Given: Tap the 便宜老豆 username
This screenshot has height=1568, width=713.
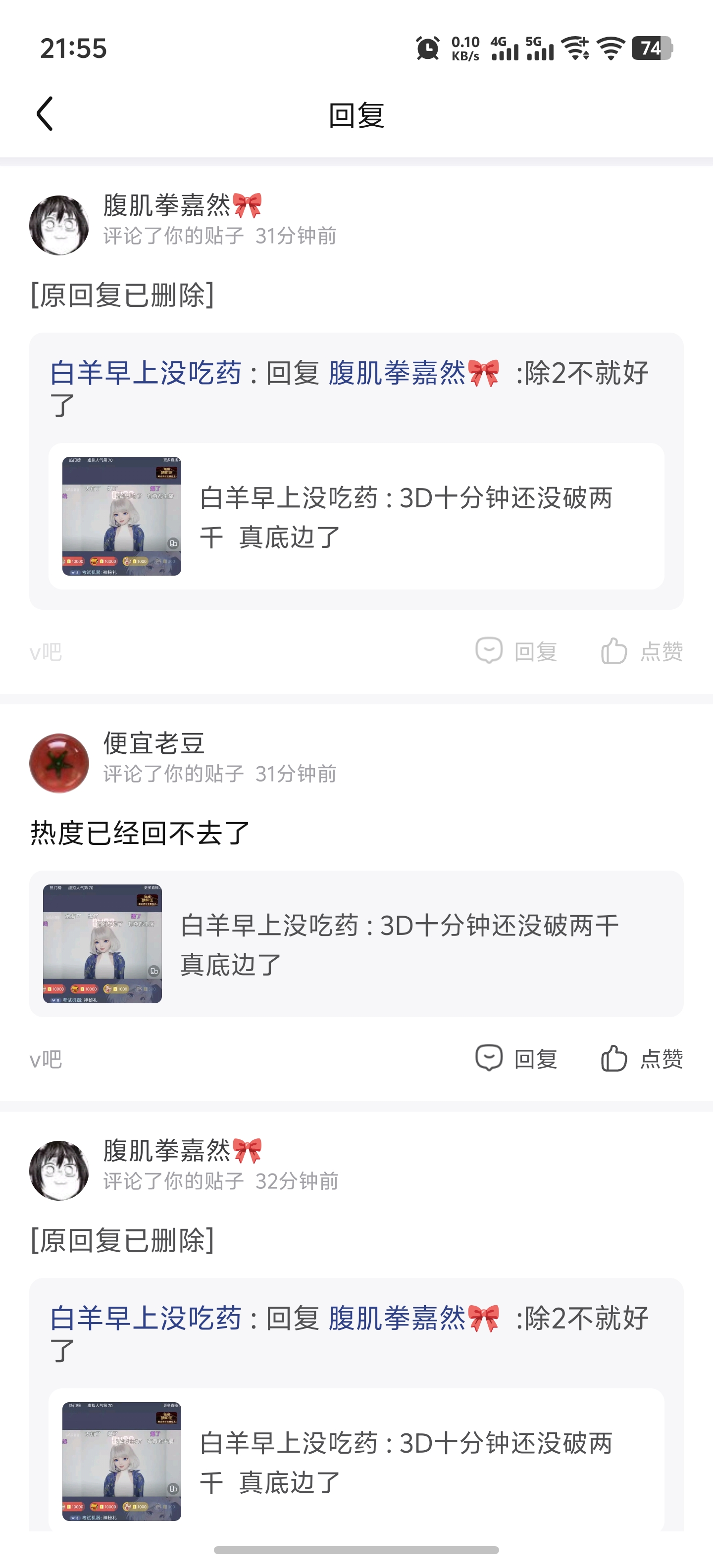Looking at the screenshot, I should pyautogui.click(x=153, y=743).
